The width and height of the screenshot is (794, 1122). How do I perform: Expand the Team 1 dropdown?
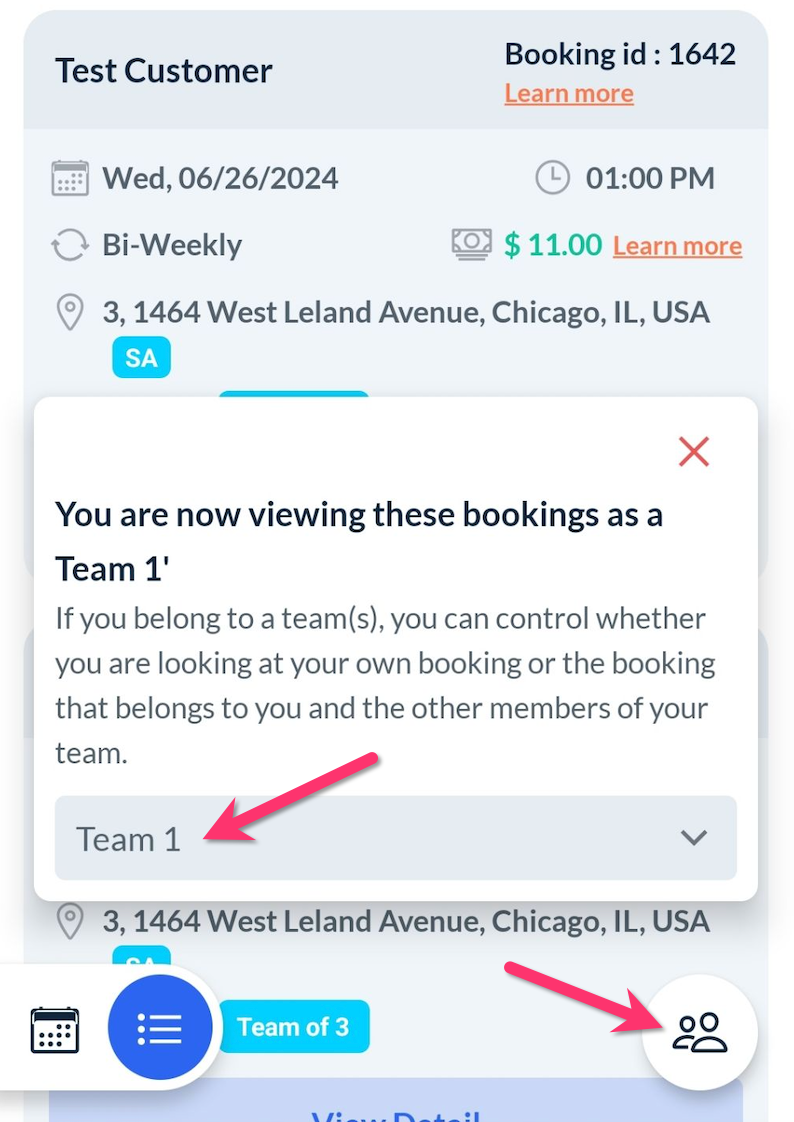pyautogui.click(x=395, y=838)
